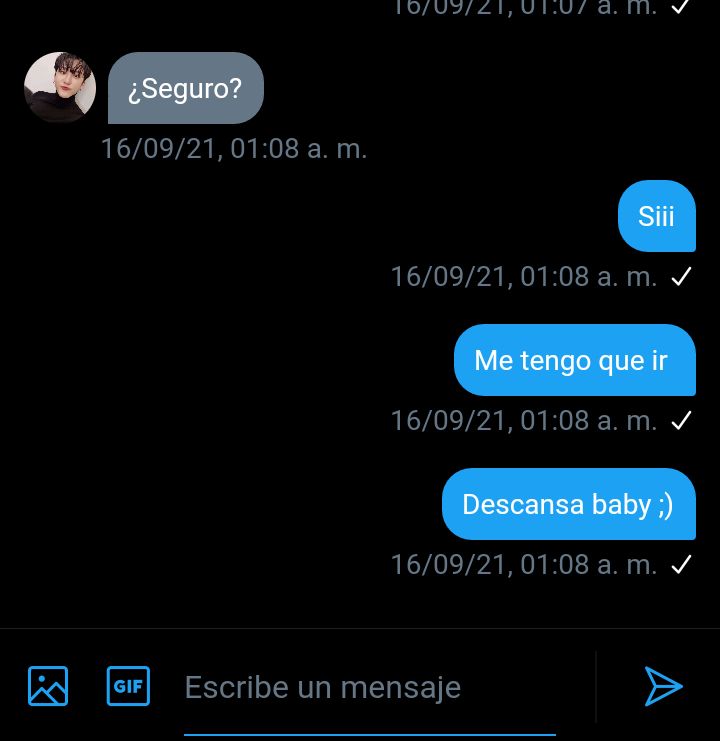Focus the 'Escribe un mensaje' text field
The width and height of the screenshot is (720, 741).
point(370,688)
